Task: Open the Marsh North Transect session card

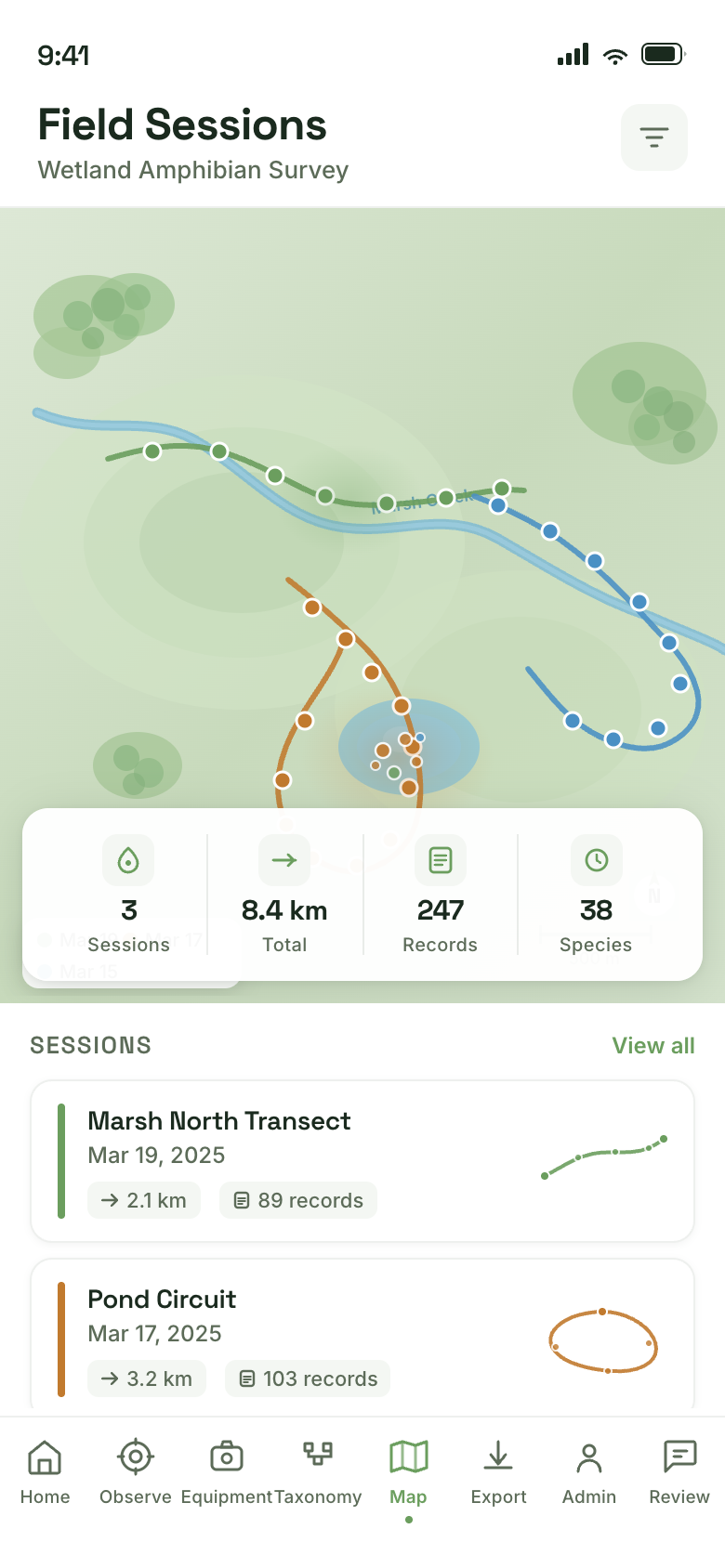Action: click(x=362, y=1159)
